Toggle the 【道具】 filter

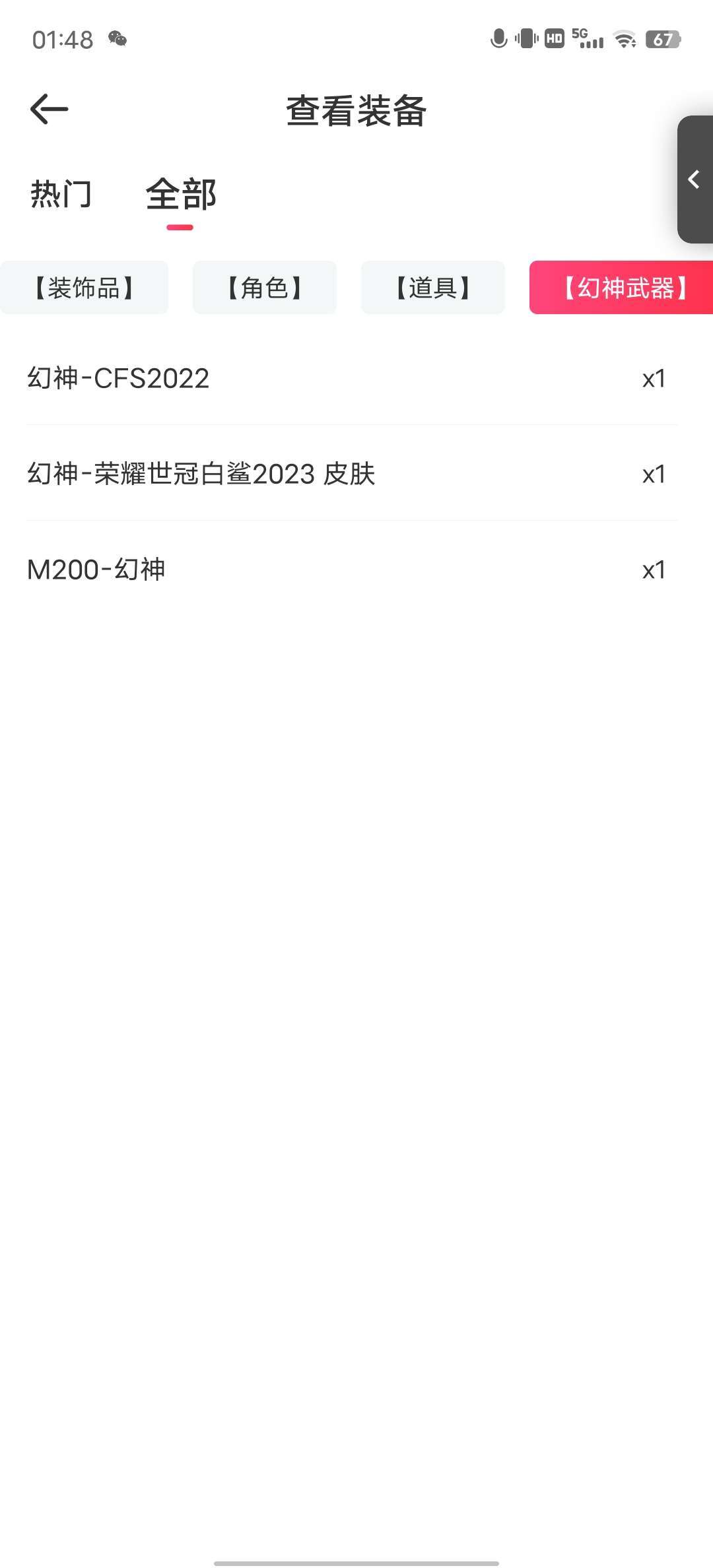432,288
